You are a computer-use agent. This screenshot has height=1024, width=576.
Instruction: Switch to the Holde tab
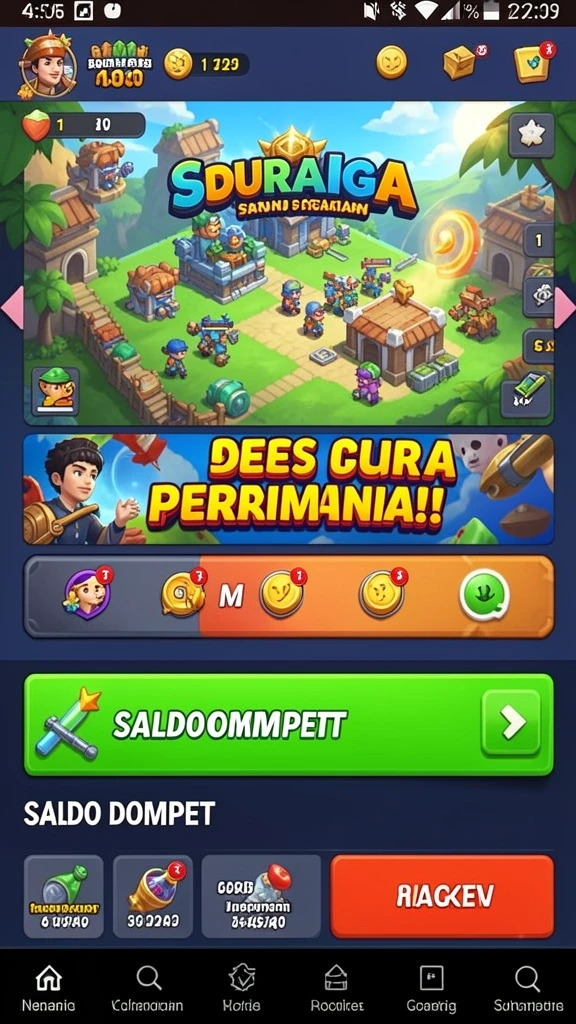(x=241, y=988)
